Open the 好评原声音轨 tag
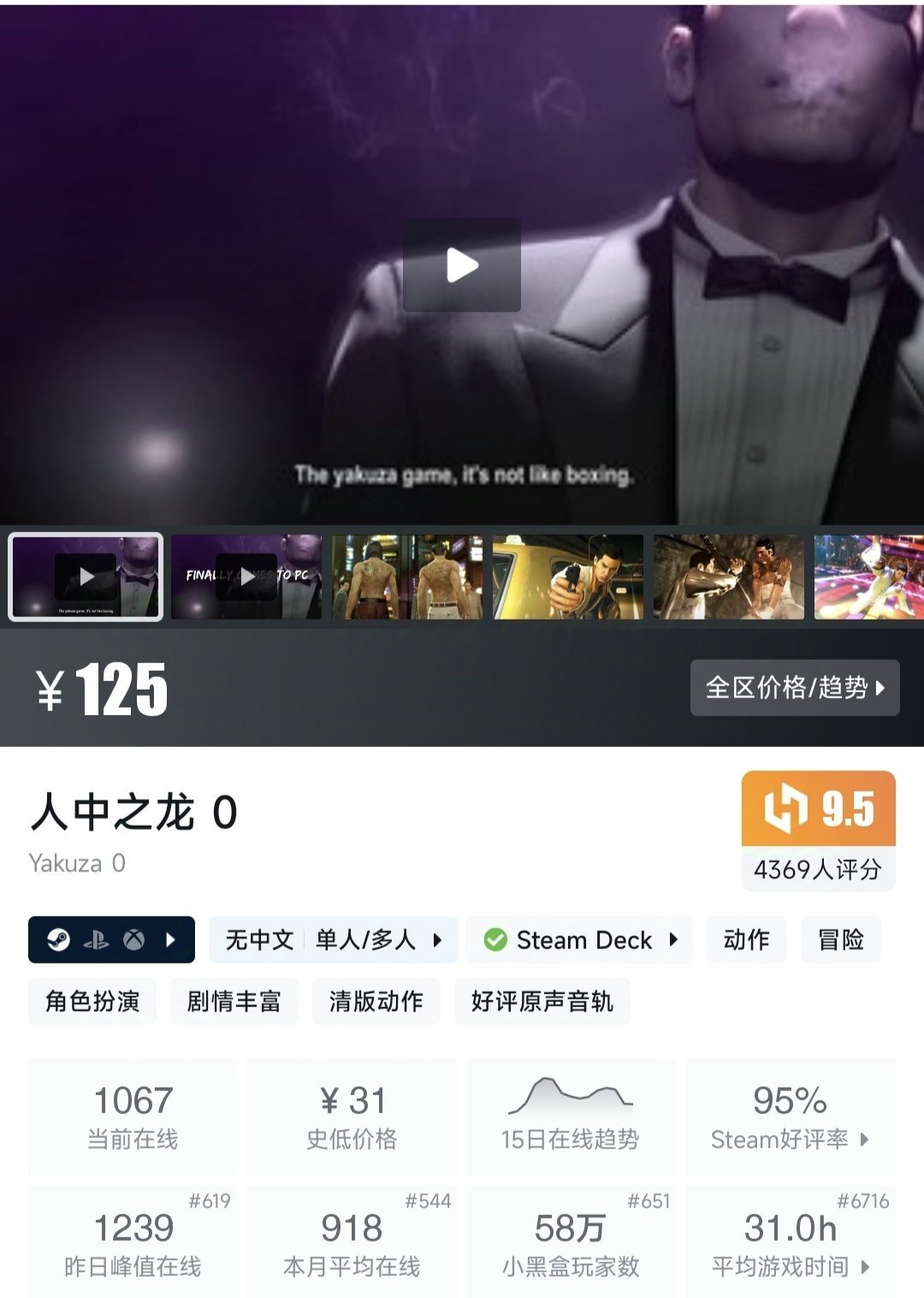This screenshot has height=1298, width=924. (x=542, y=1001)
